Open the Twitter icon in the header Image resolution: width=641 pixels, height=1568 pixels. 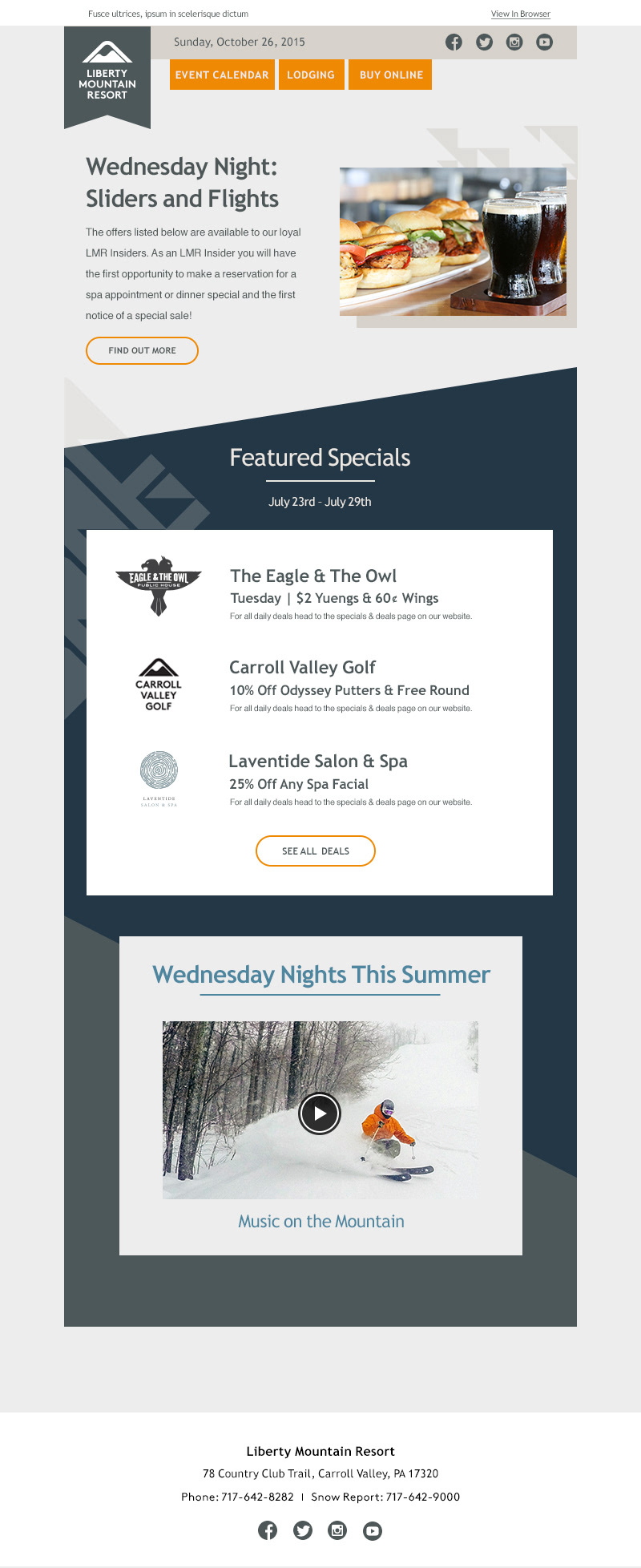pos(484,42)
